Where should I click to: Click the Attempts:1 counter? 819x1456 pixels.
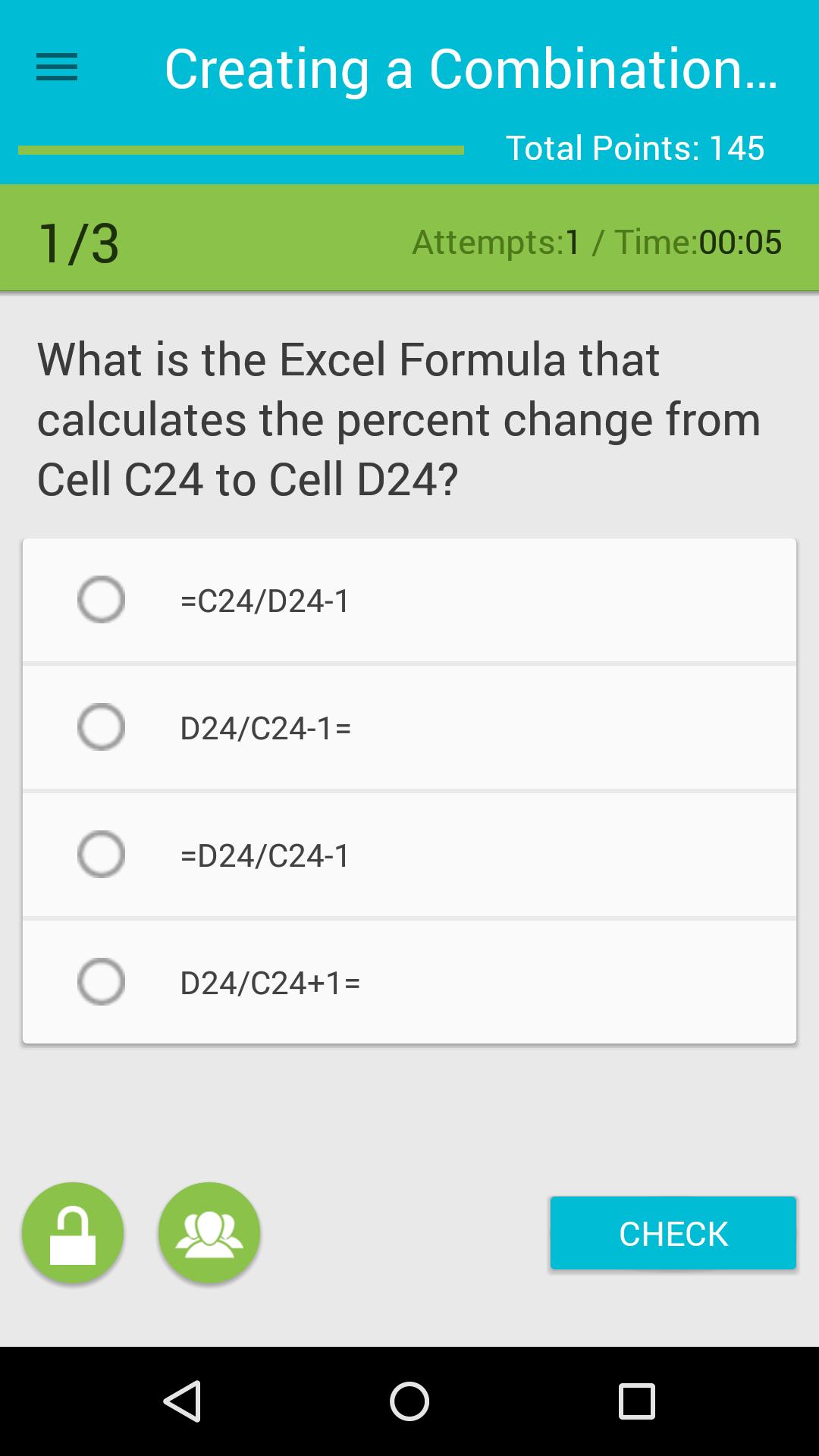pyautogui.click(x=494, y=243)
